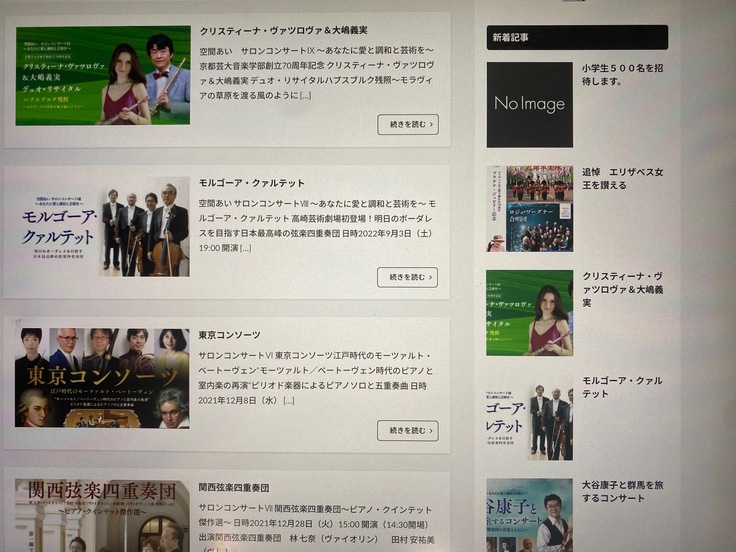Screen dimensions: 736x552
Task: Open the 関西弦楽四重奏団 article title
Action: click(234, 487)
